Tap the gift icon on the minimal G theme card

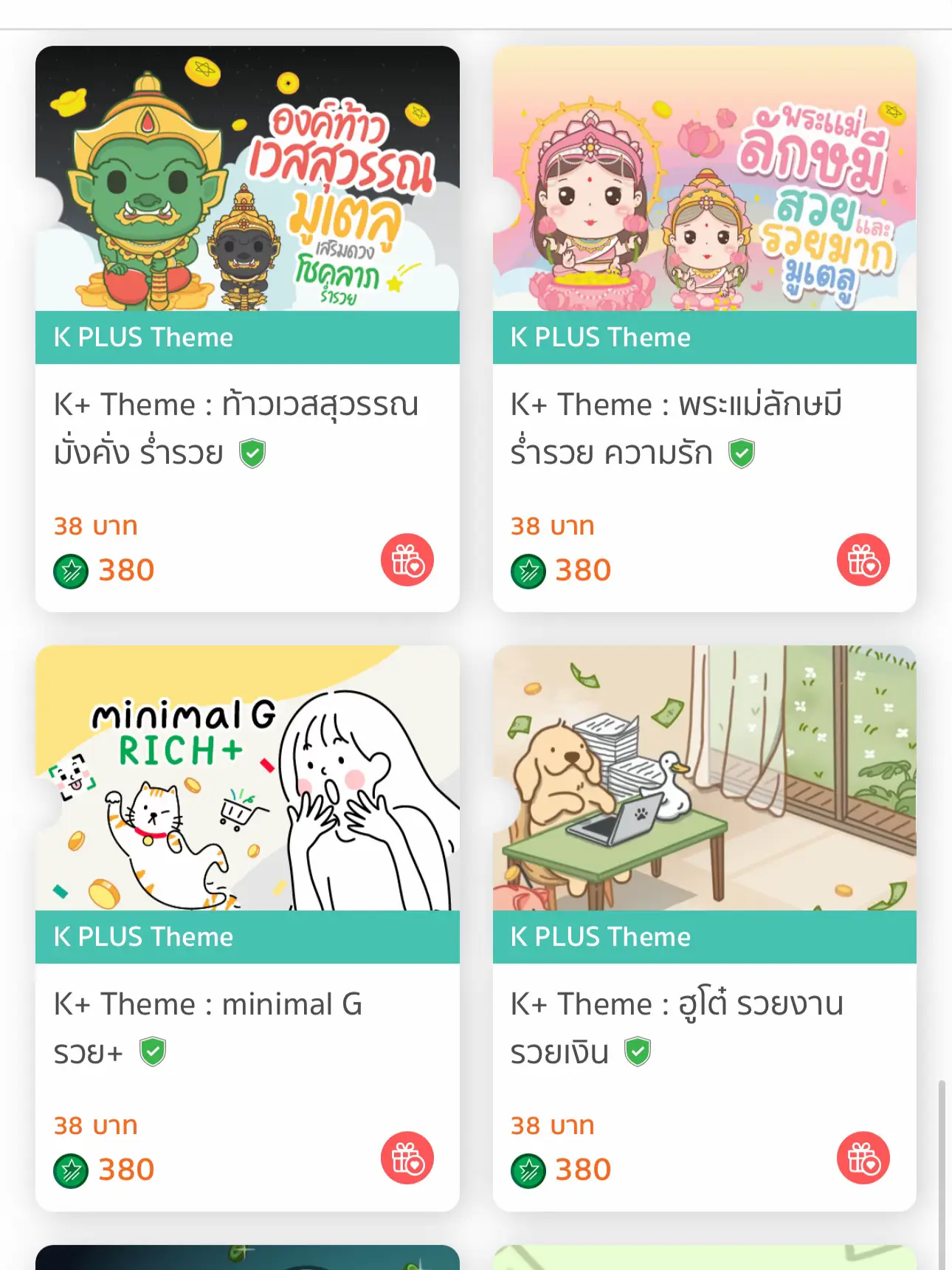[x=407, y=1159]
